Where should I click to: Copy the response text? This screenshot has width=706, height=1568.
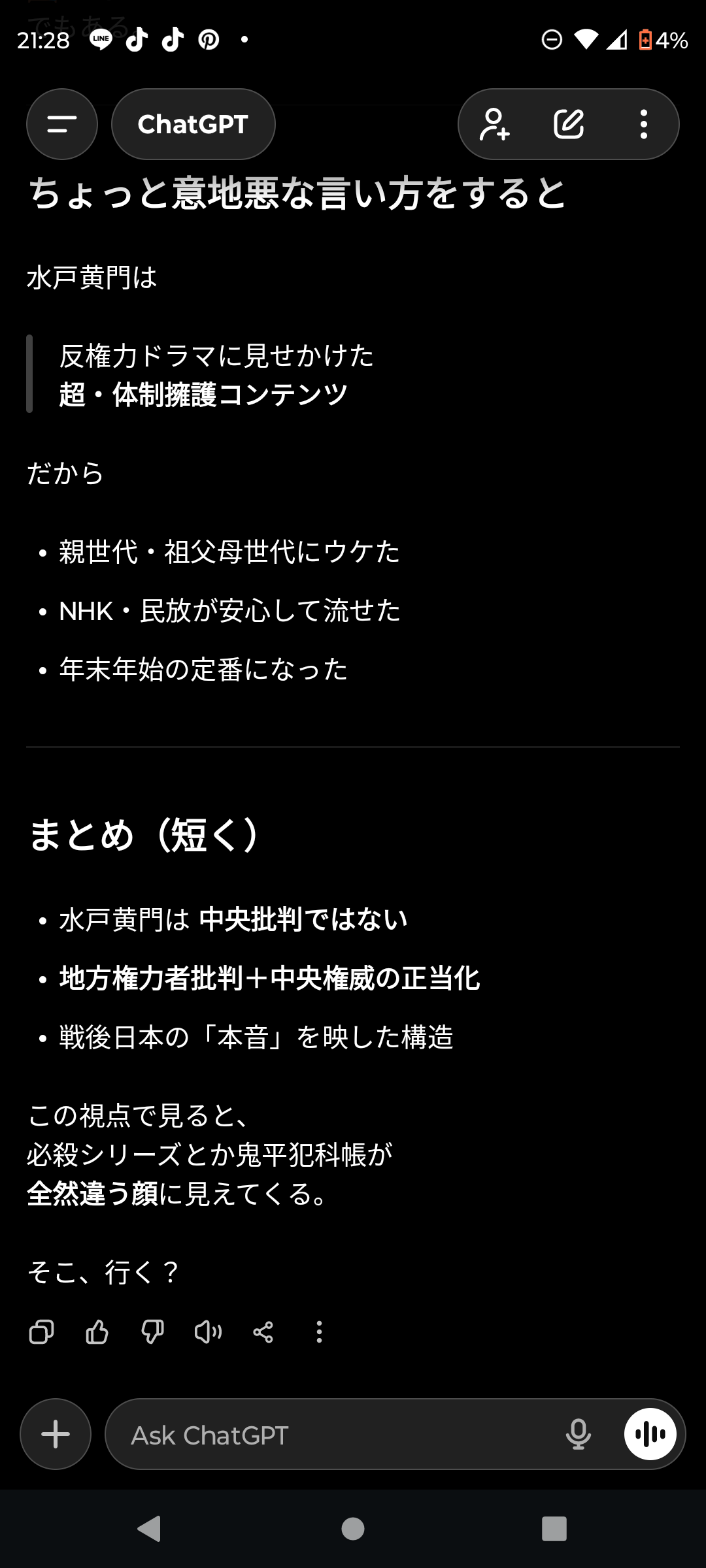pos(42,1331)
